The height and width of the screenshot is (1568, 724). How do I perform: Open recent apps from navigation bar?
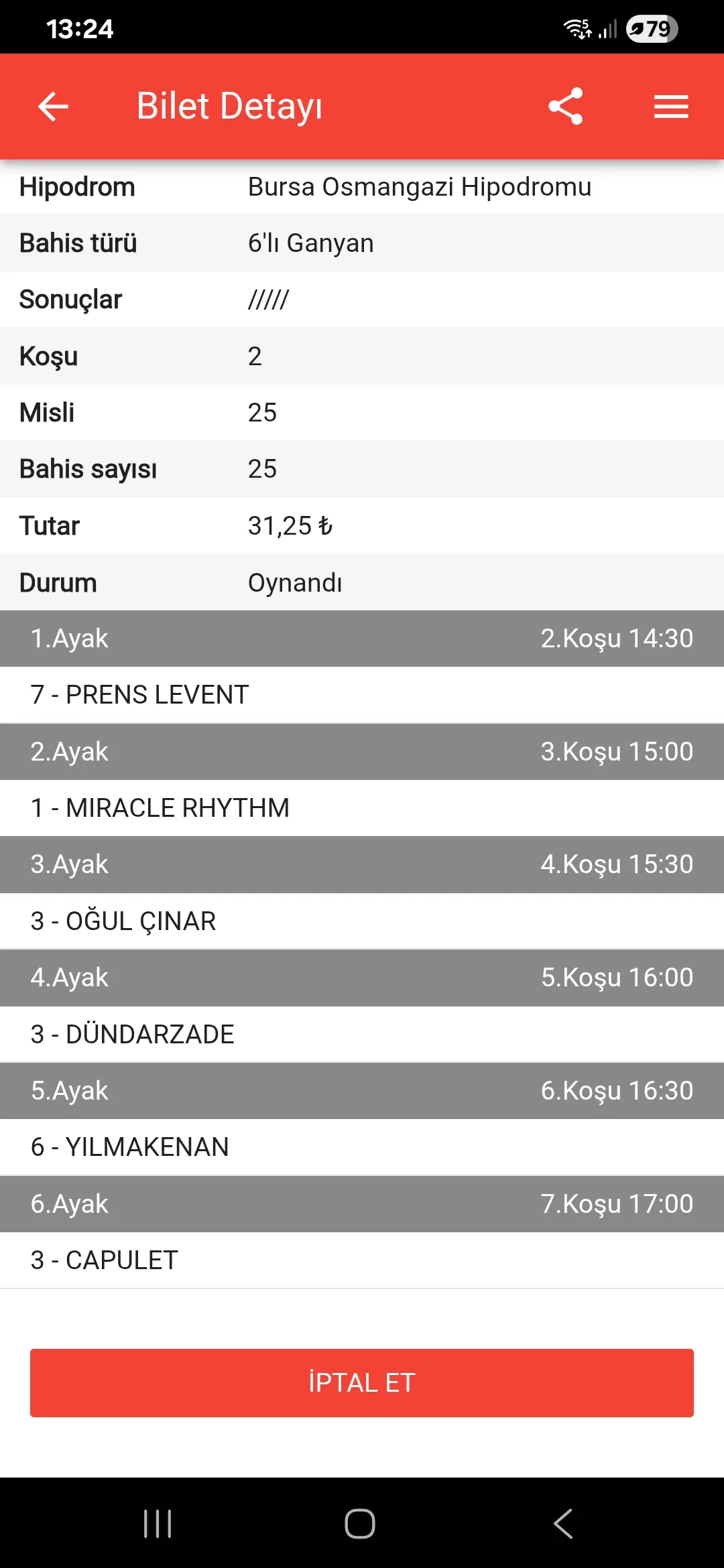point(158,1524)
